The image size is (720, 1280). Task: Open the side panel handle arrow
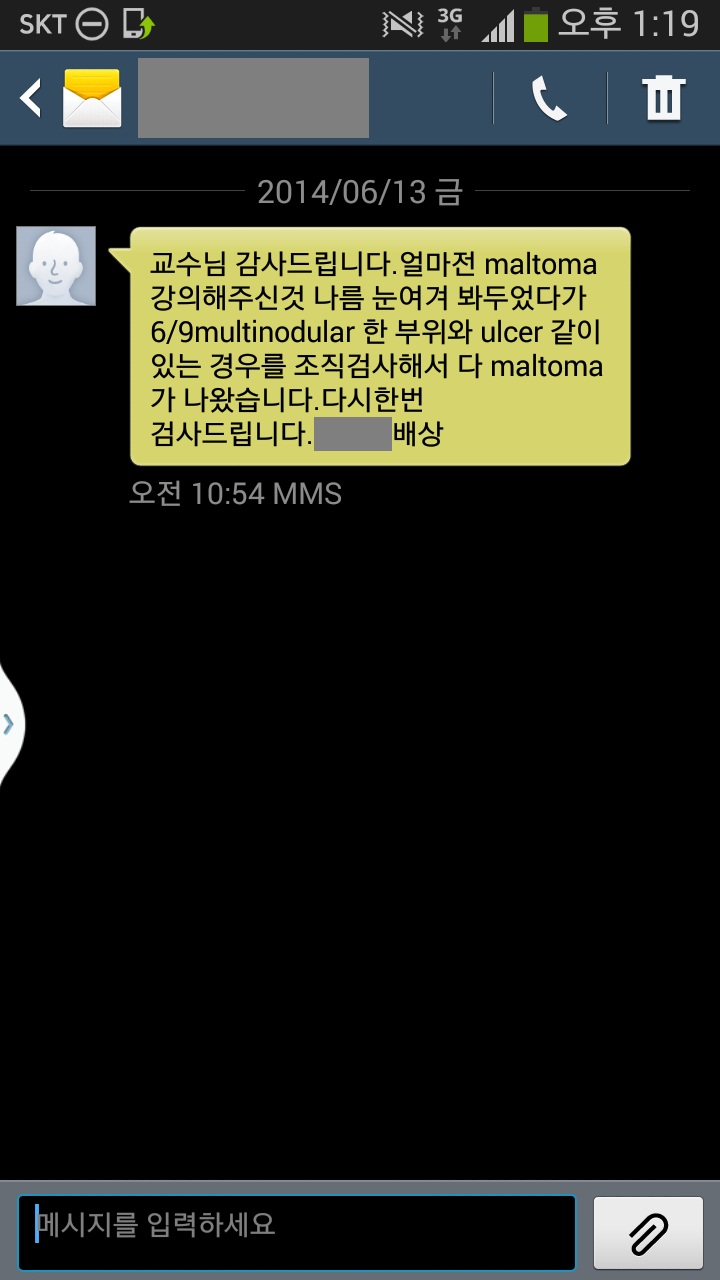(9, 724)
